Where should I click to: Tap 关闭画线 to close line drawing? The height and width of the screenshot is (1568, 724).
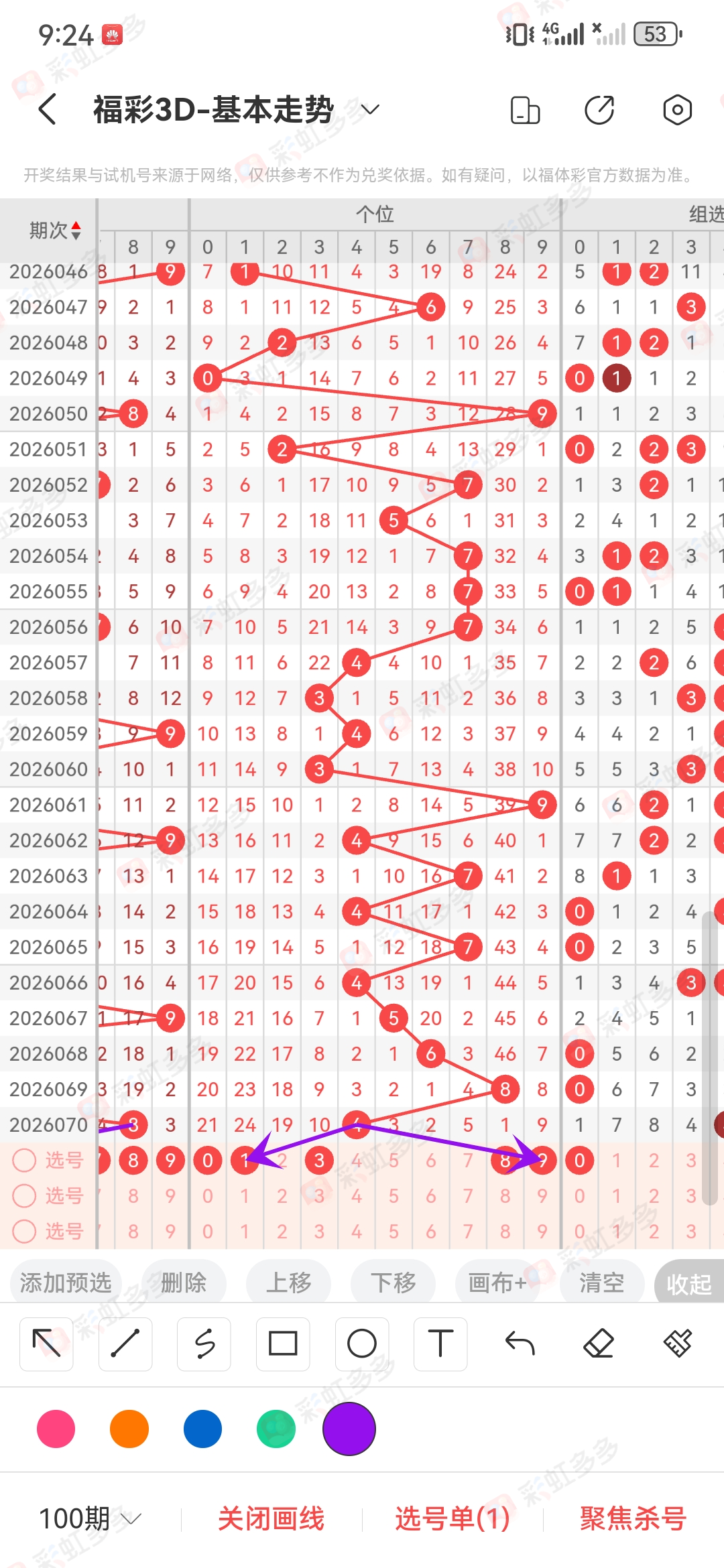point(271,1518)
